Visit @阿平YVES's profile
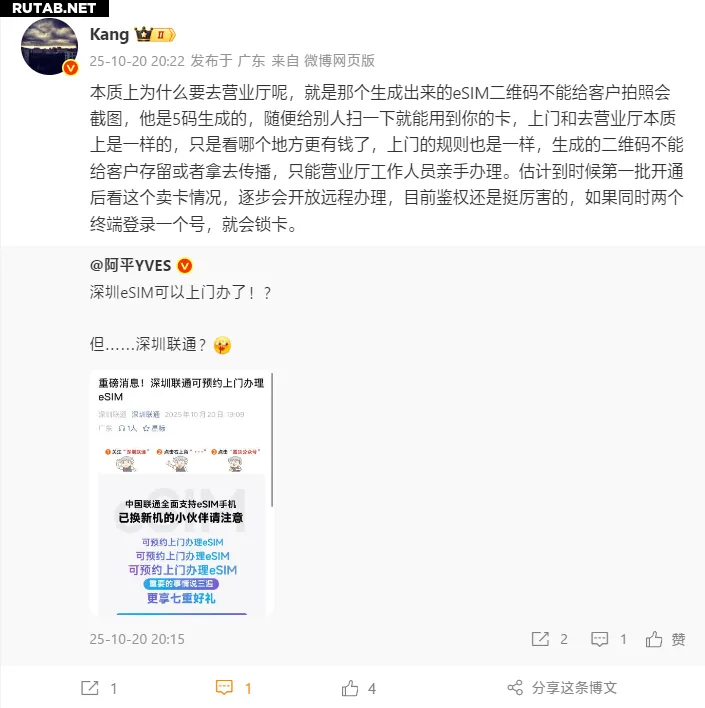 point(131,265)
